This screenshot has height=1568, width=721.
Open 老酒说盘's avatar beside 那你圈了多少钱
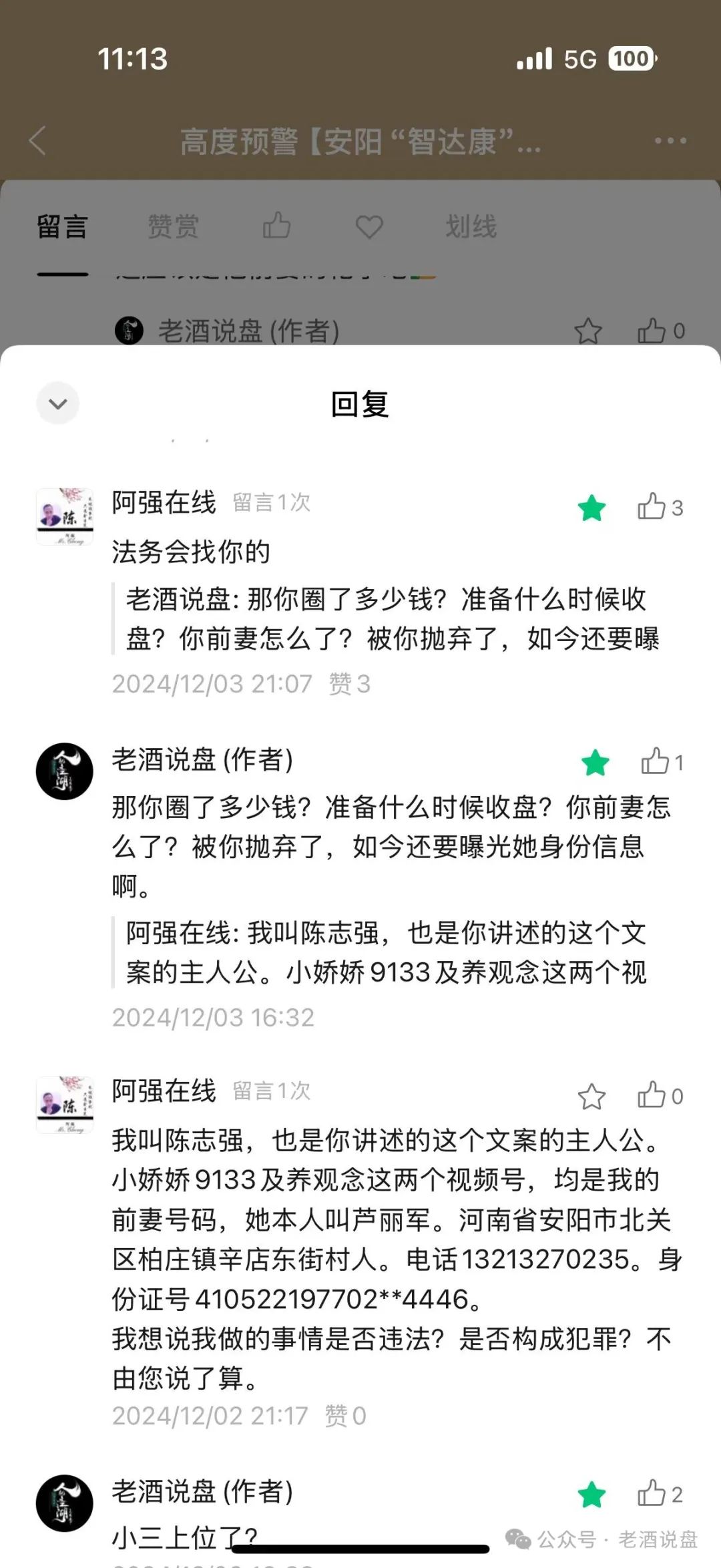tap(64, 771)
